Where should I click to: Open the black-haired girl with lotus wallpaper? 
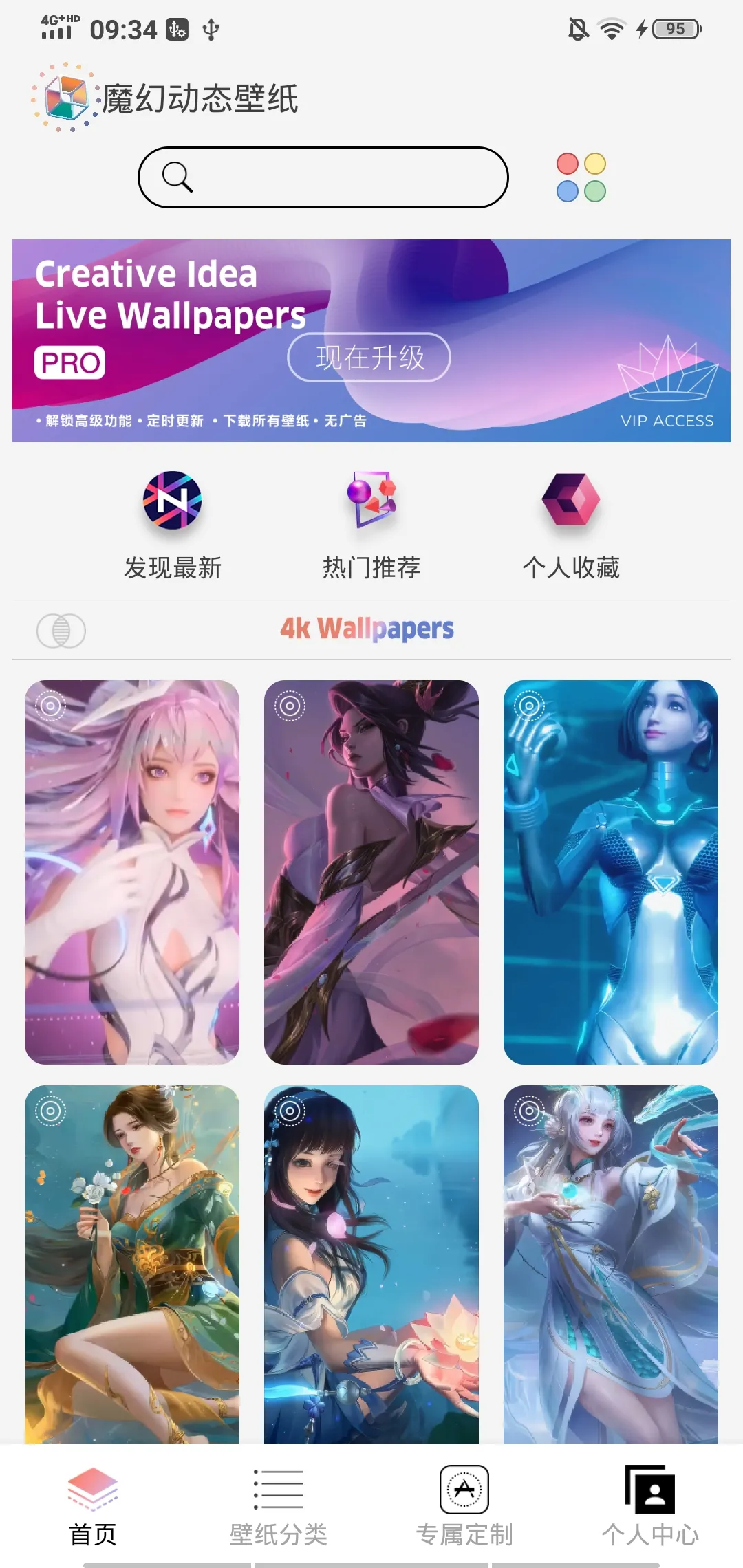[371, 1264]
